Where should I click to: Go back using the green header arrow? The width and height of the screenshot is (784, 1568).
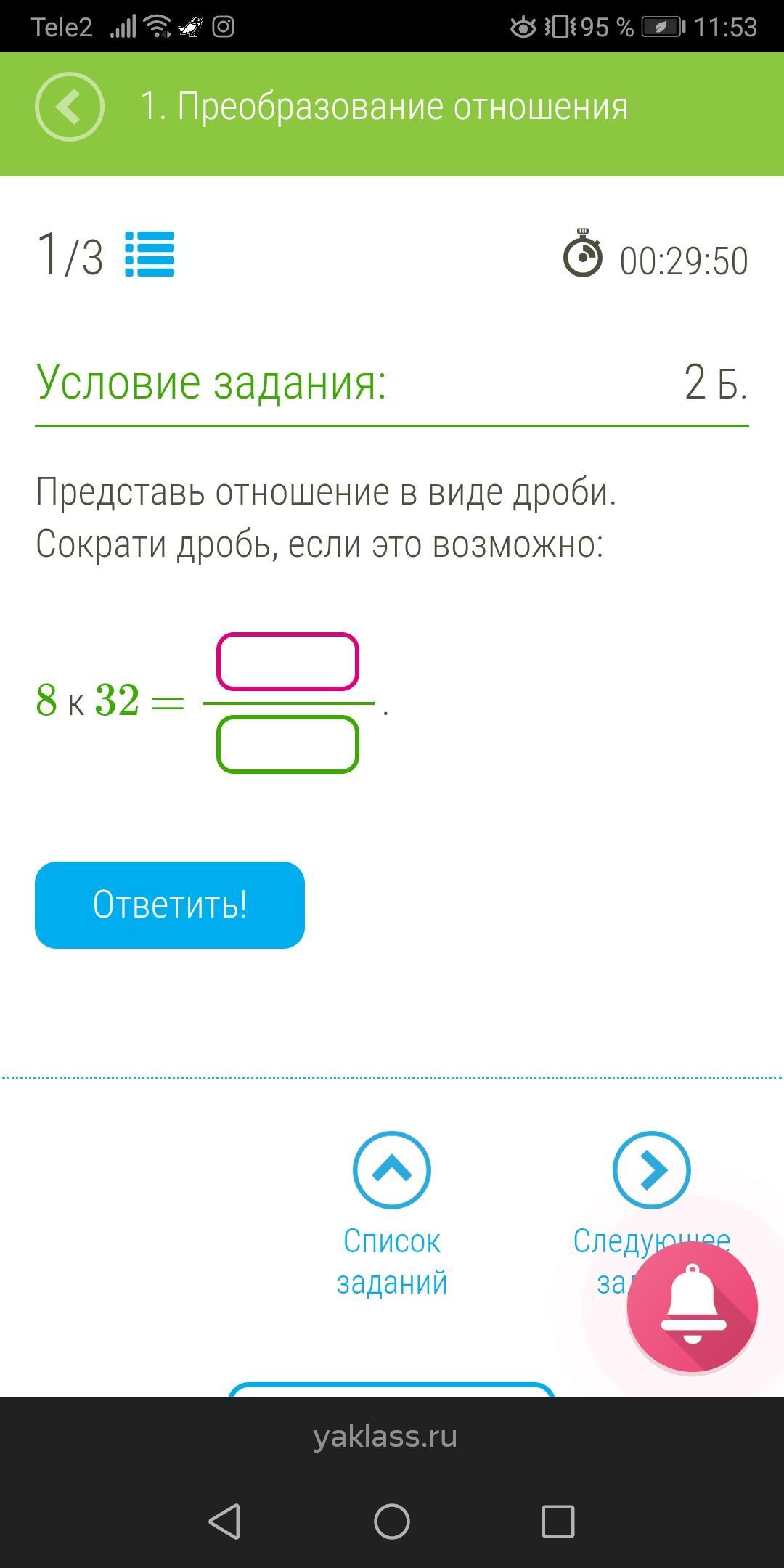70,107
